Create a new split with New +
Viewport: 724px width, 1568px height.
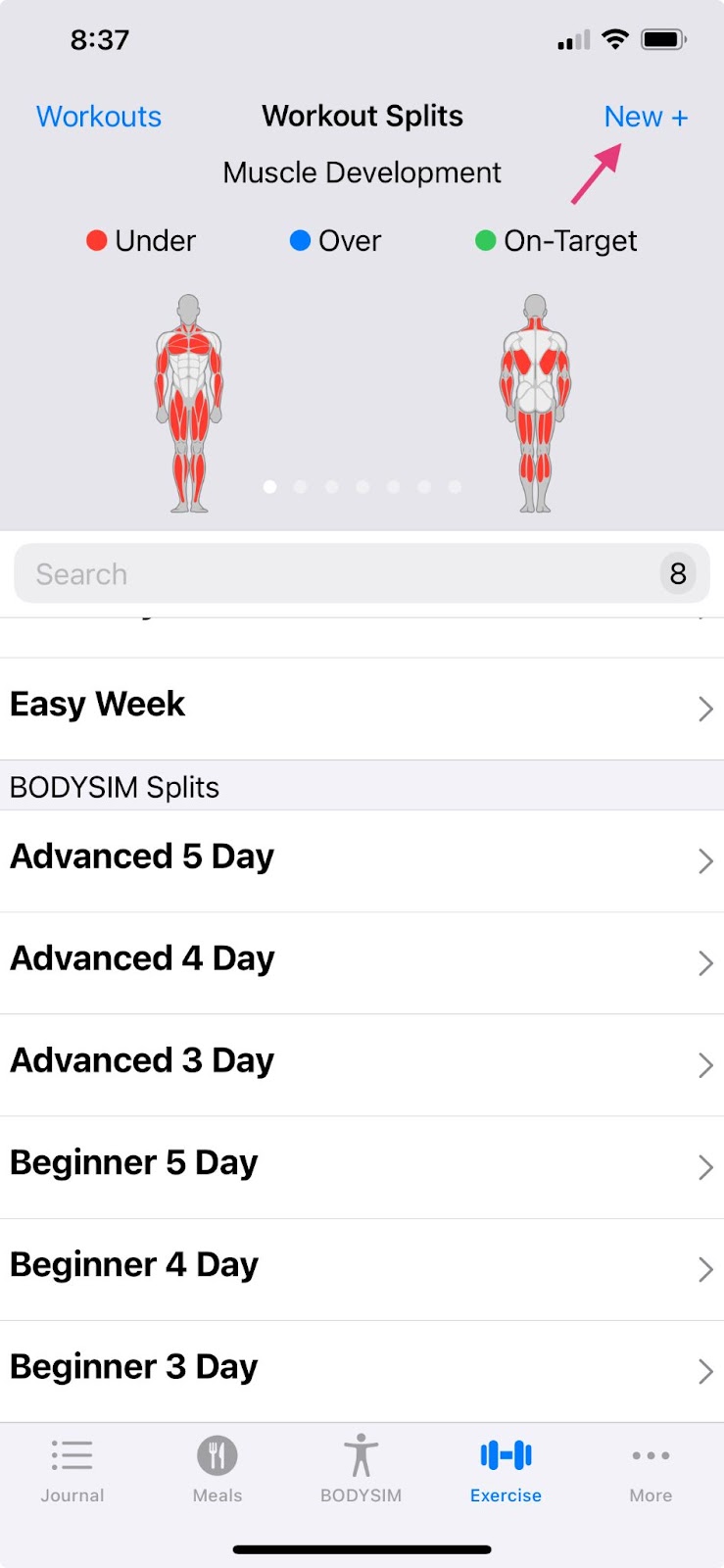pos(646,117)
